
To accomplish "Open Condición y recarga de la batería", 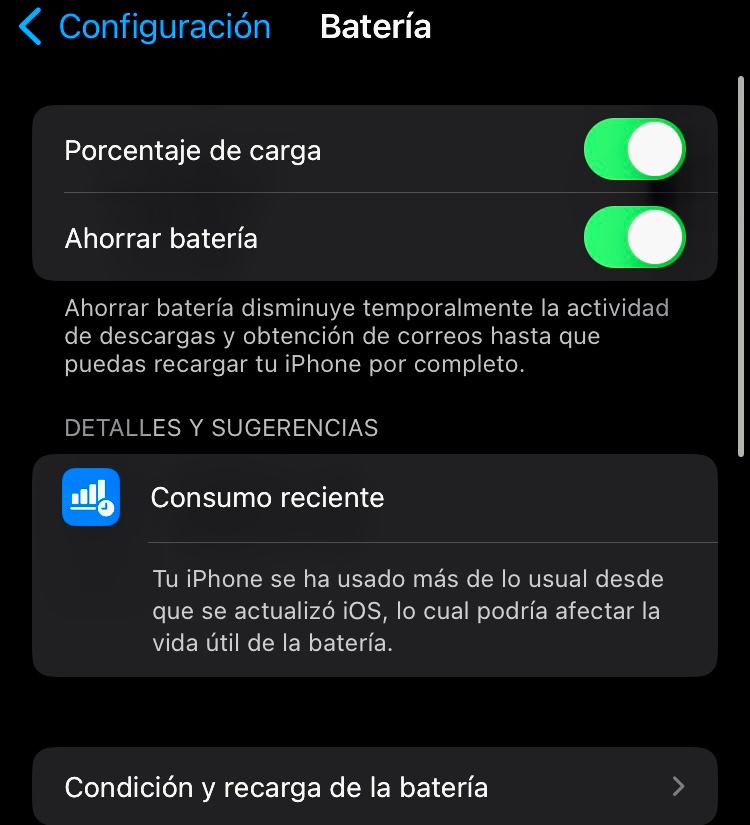I will click(x=375, y=786).
